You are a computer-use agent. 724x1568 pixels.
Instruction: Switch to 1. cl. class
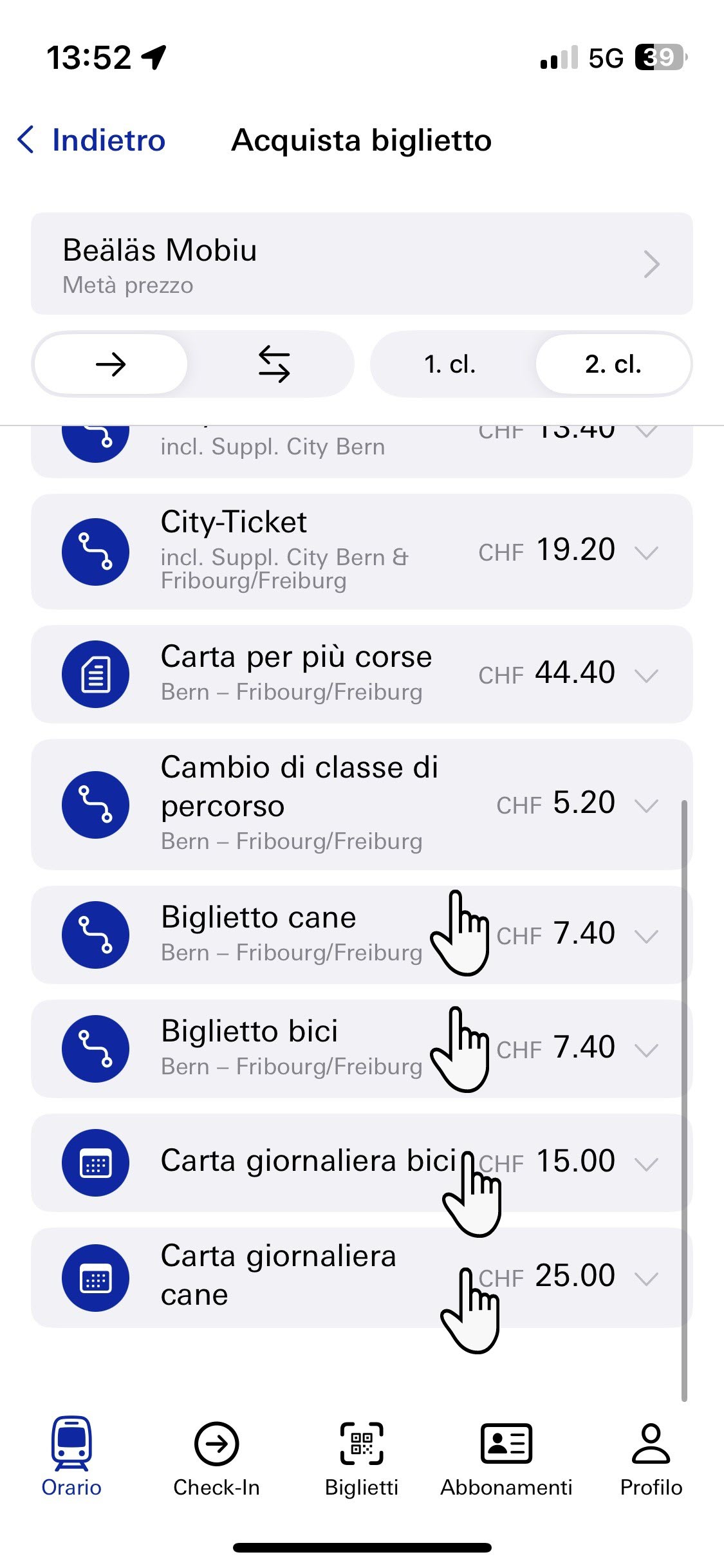tap(450, 364)
